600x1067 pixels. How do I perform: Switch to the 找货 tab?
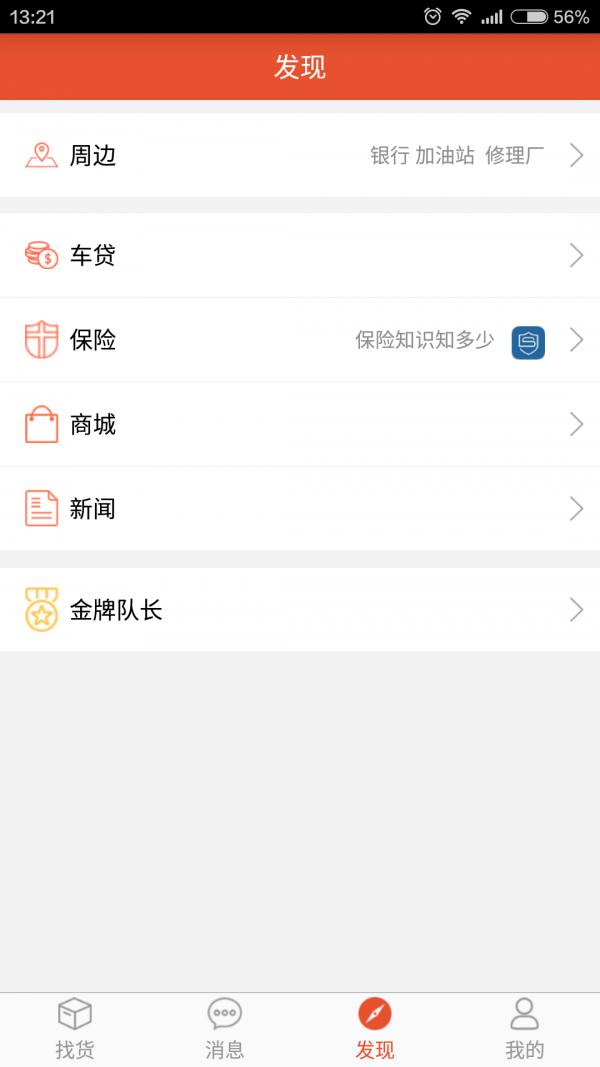(x=75, y=1029)
